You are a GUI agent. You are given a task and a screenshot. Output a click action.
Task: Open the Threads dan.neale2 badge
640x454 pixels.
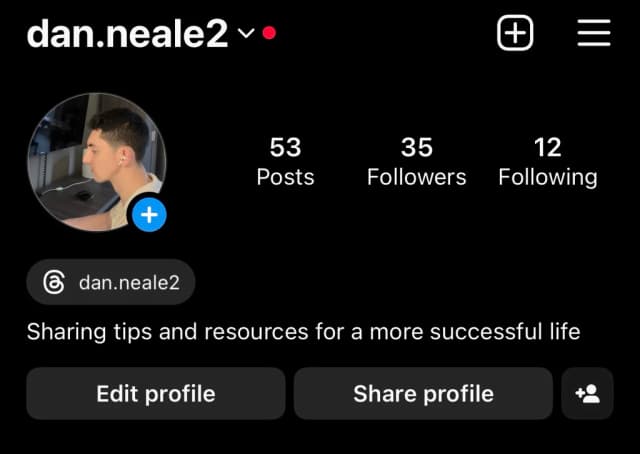pyautogui.click(x=111, y=283)
